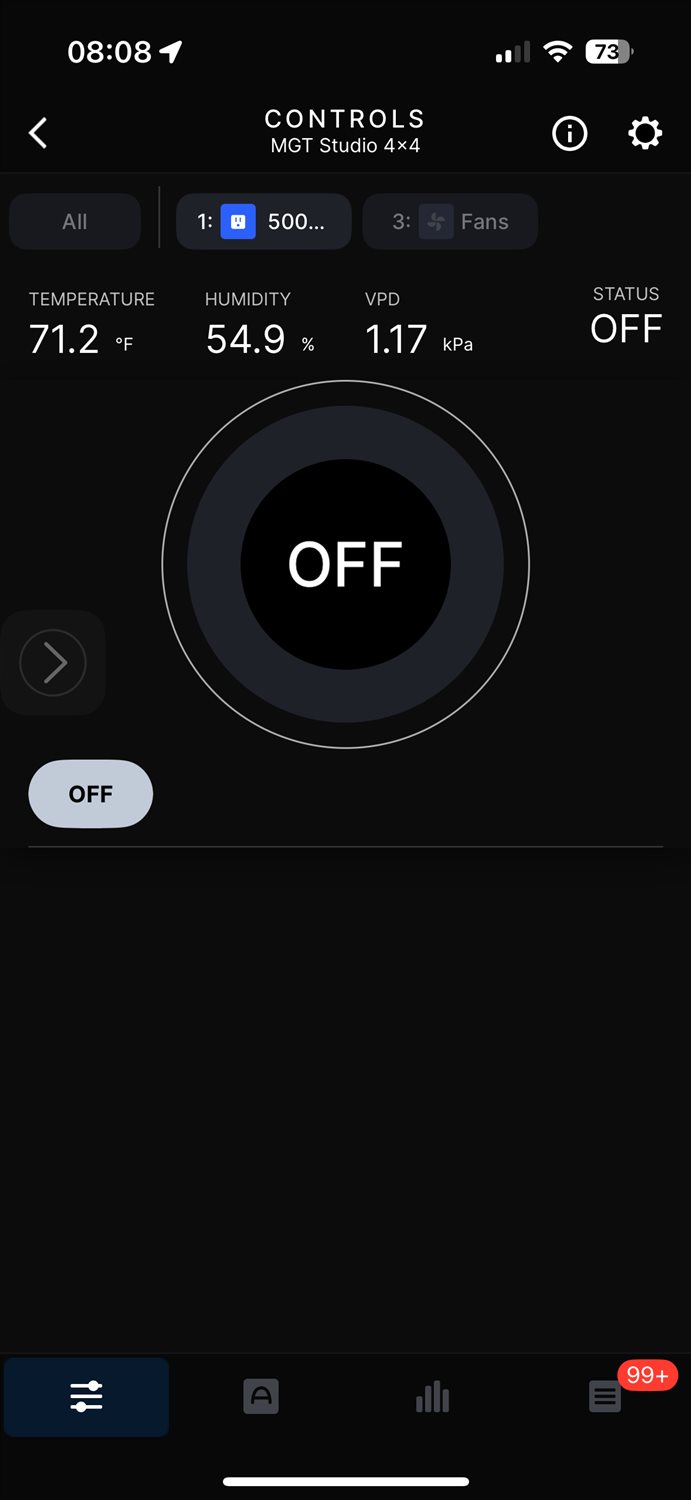Open the bar chart data tab
Image resolution: width=691 pixels, height=1500 pixels.
[432, 1396]
